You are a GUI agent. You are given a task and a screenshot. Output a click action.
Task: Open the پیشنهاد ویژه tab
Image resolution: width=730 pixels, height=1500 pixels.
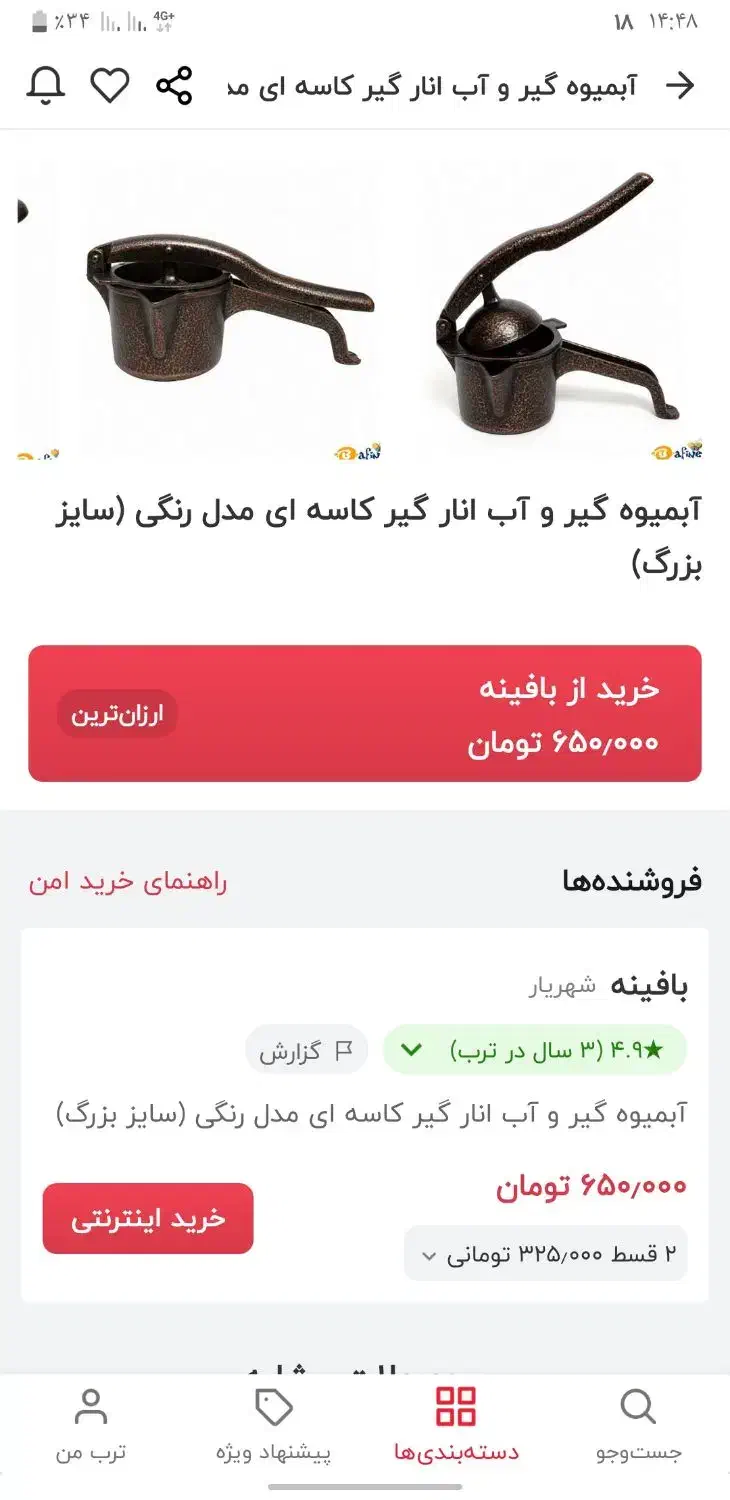click(274, 1425)
